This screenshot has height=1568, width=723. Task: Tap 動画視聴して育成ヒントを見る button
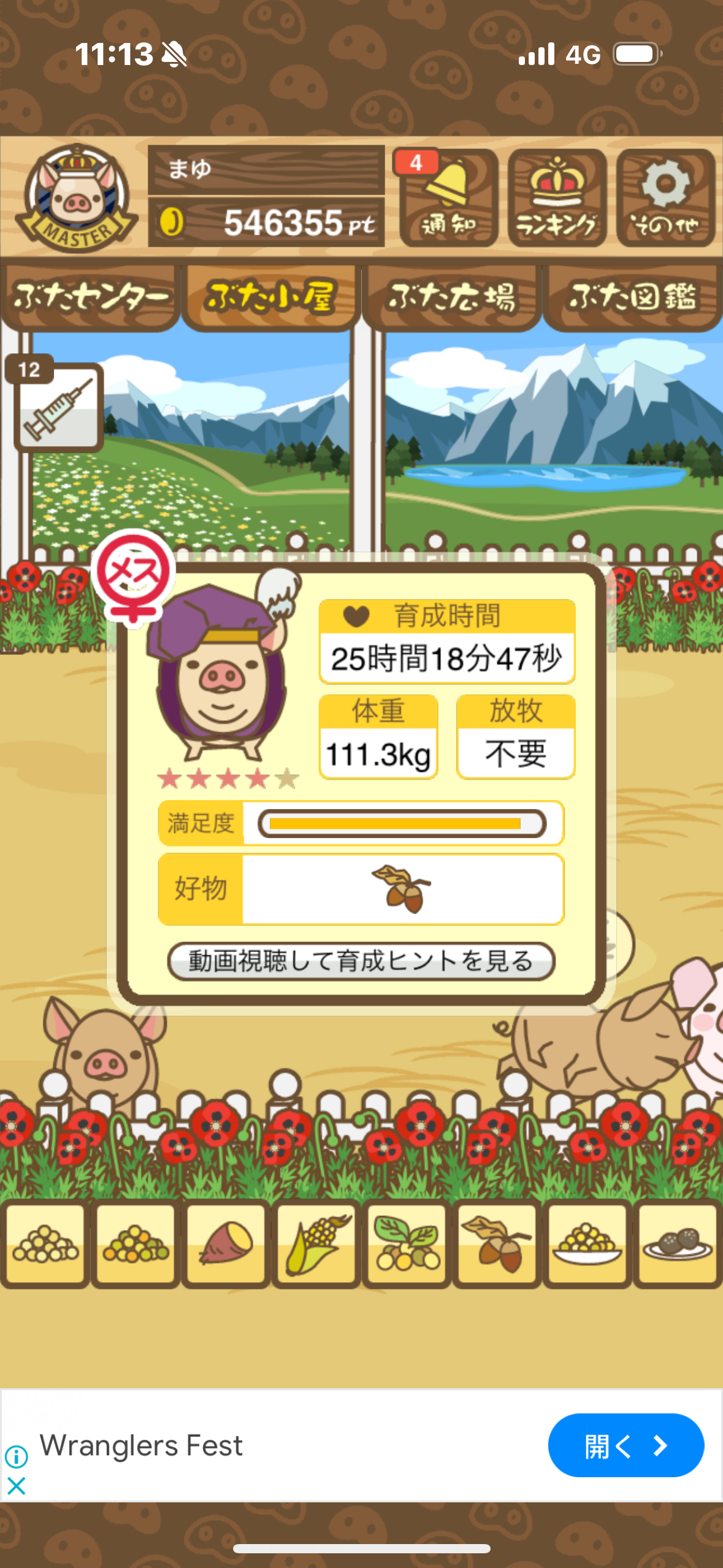point(361,961)
